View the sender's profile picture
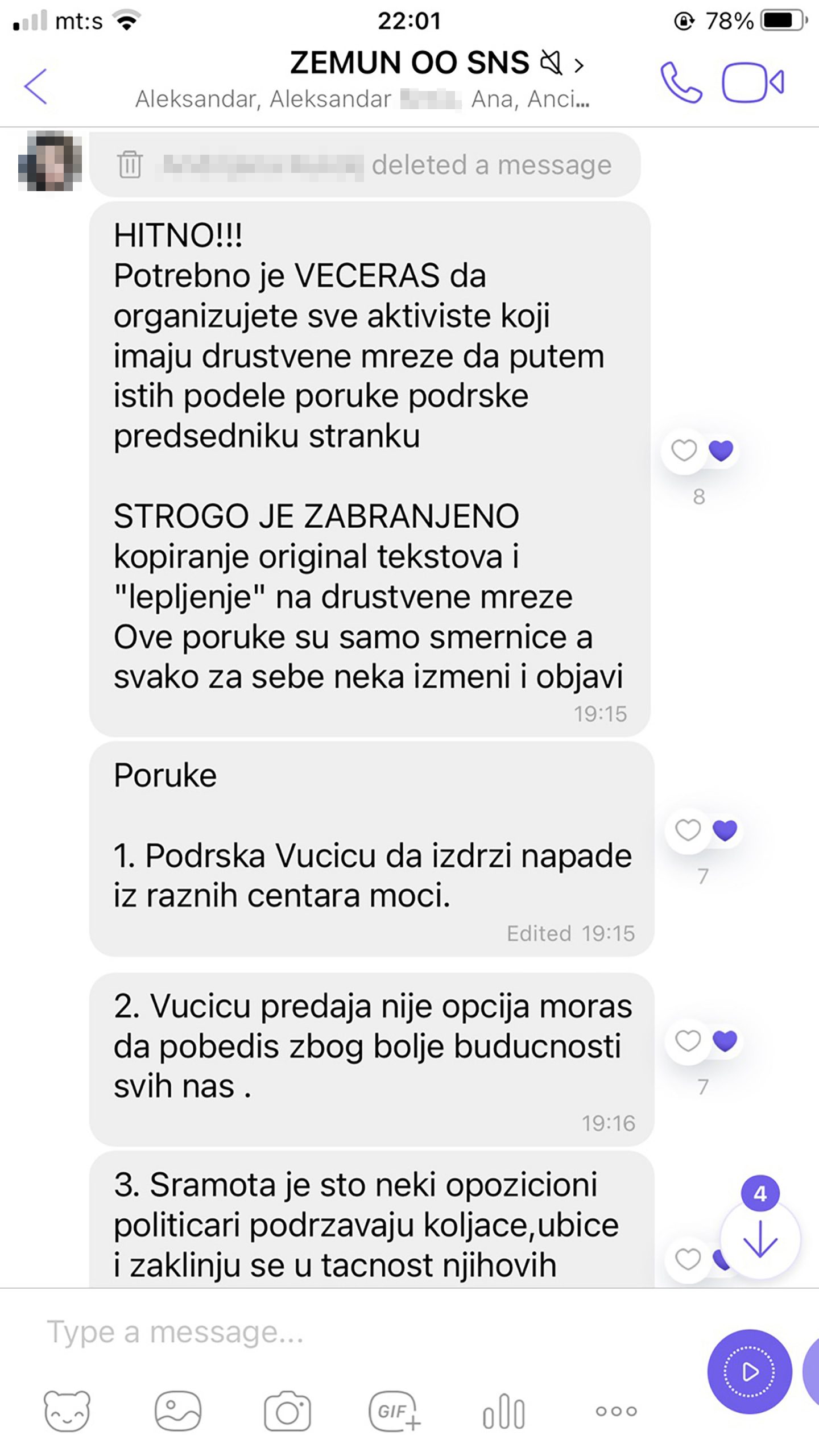This screenshot has height=1456, width=819. (50, 161)
